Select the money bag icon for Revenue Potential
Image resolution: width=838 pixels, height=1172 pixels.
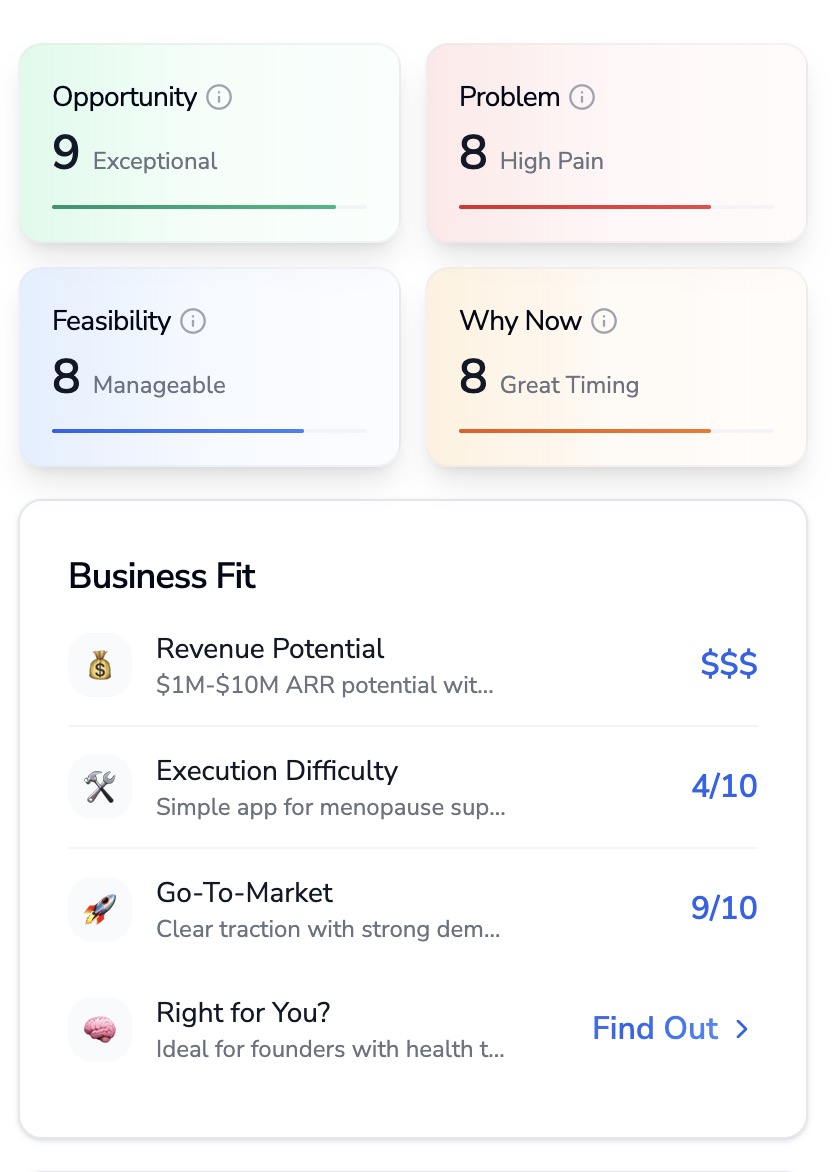pyautogui.click(x=99, y=664)
